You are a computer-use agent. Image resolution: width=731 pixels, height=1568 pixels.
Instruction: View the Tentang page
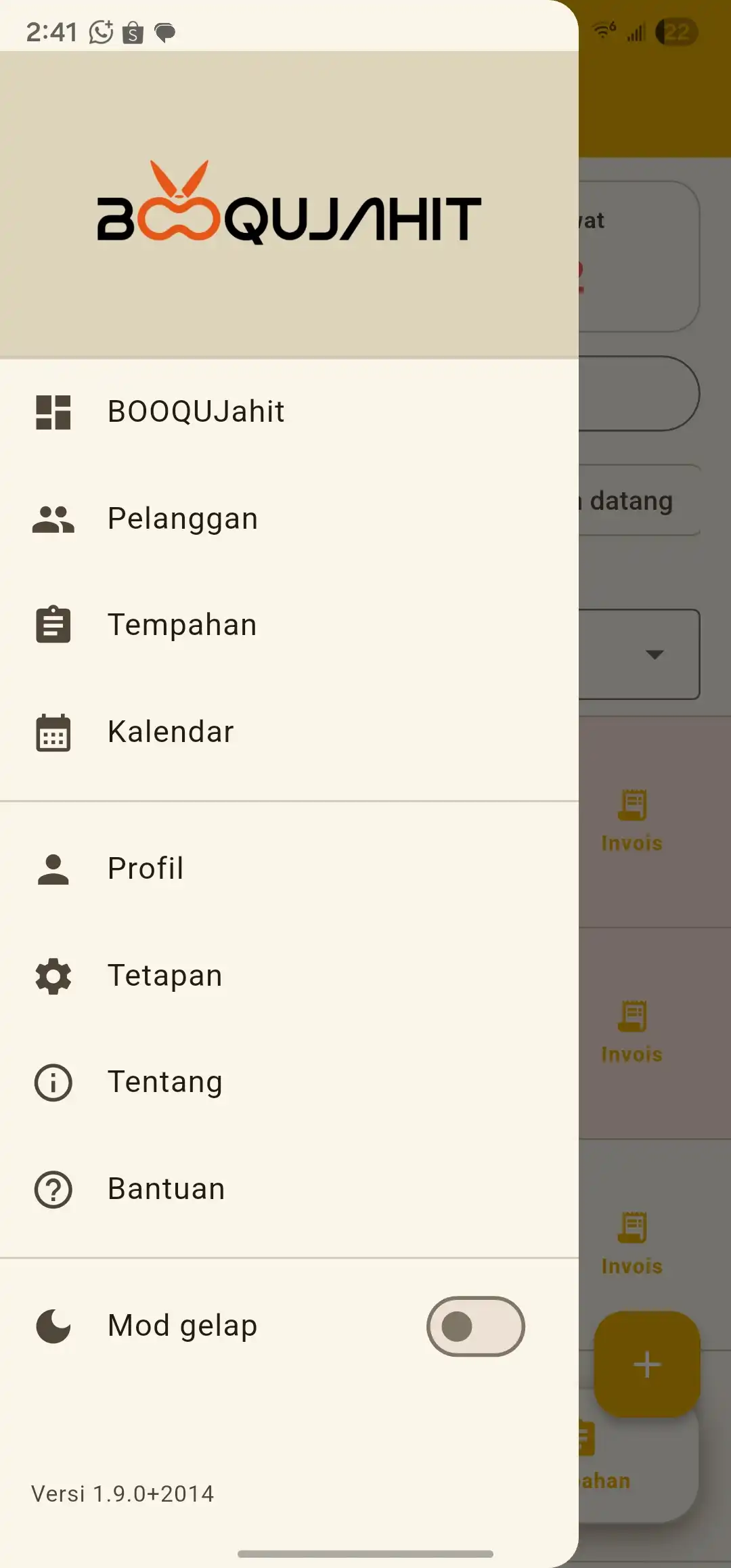coord(164,1082)
